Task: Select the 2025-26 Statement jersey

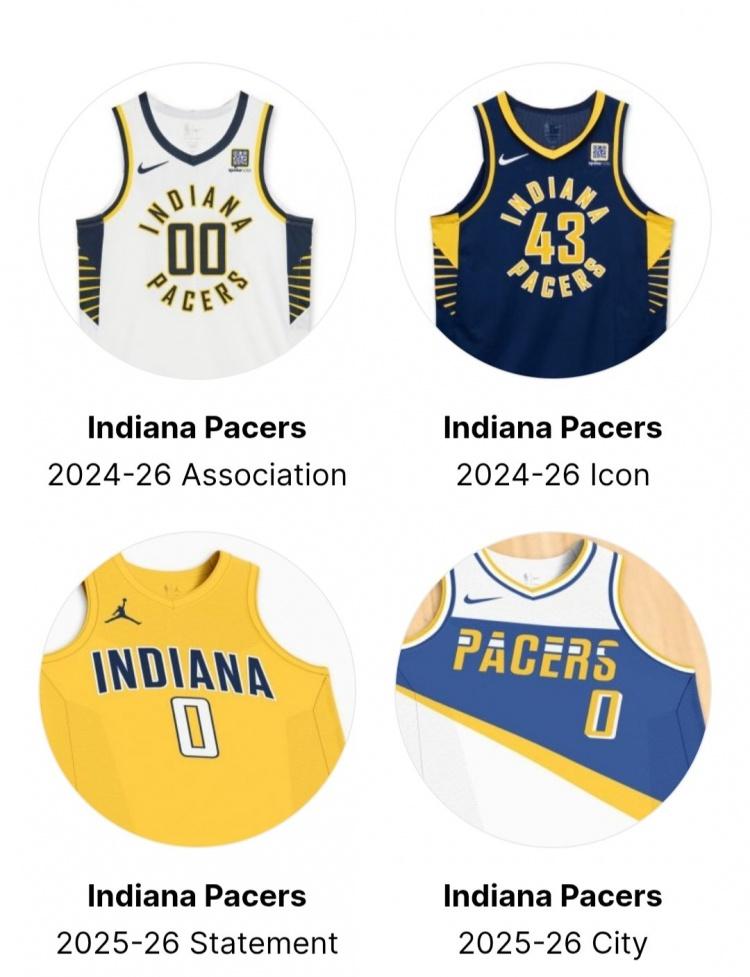Action: tap(197, 690)
